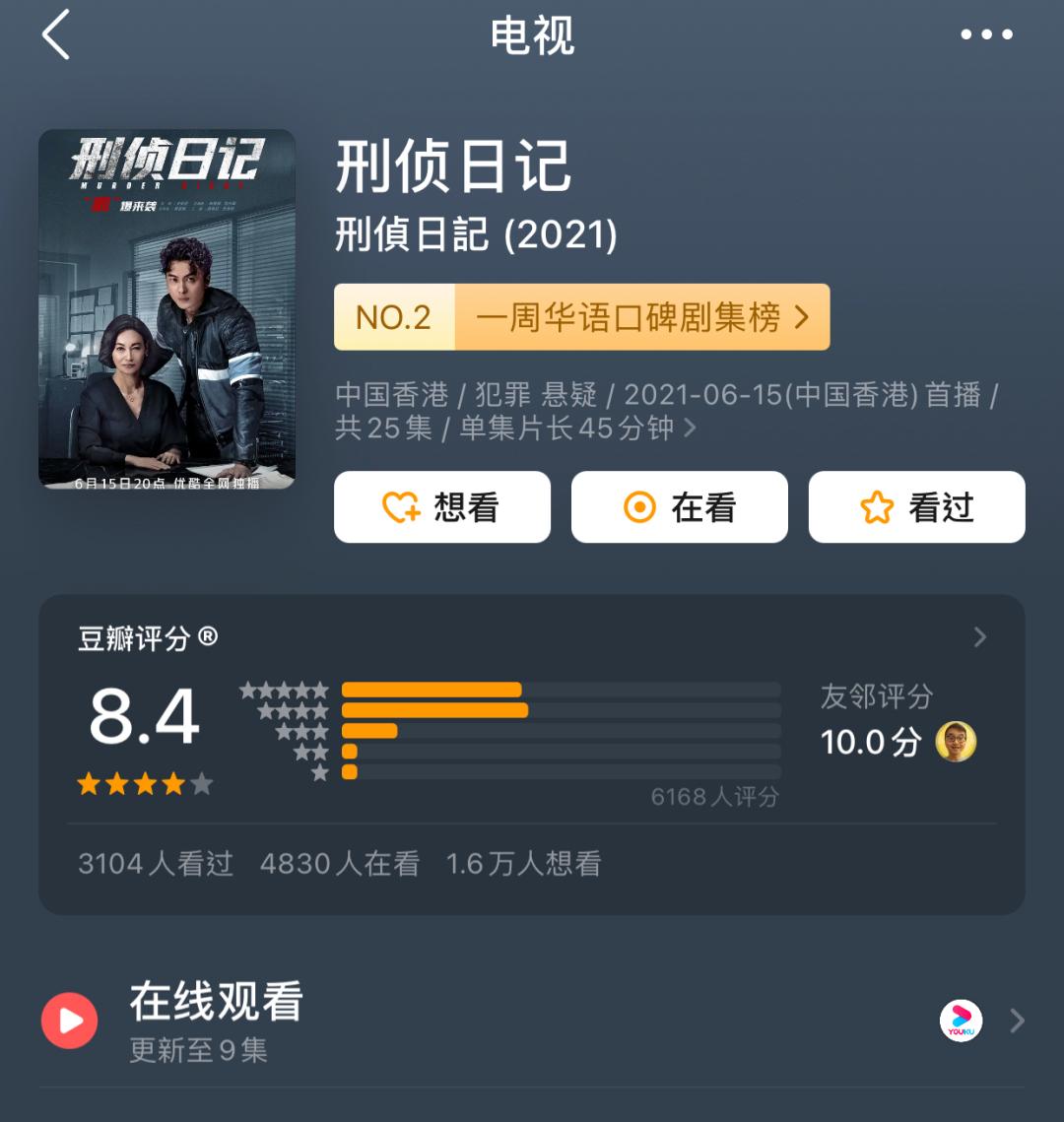
Task: Tap the back arrow to return
Action: tap(56, 36)
